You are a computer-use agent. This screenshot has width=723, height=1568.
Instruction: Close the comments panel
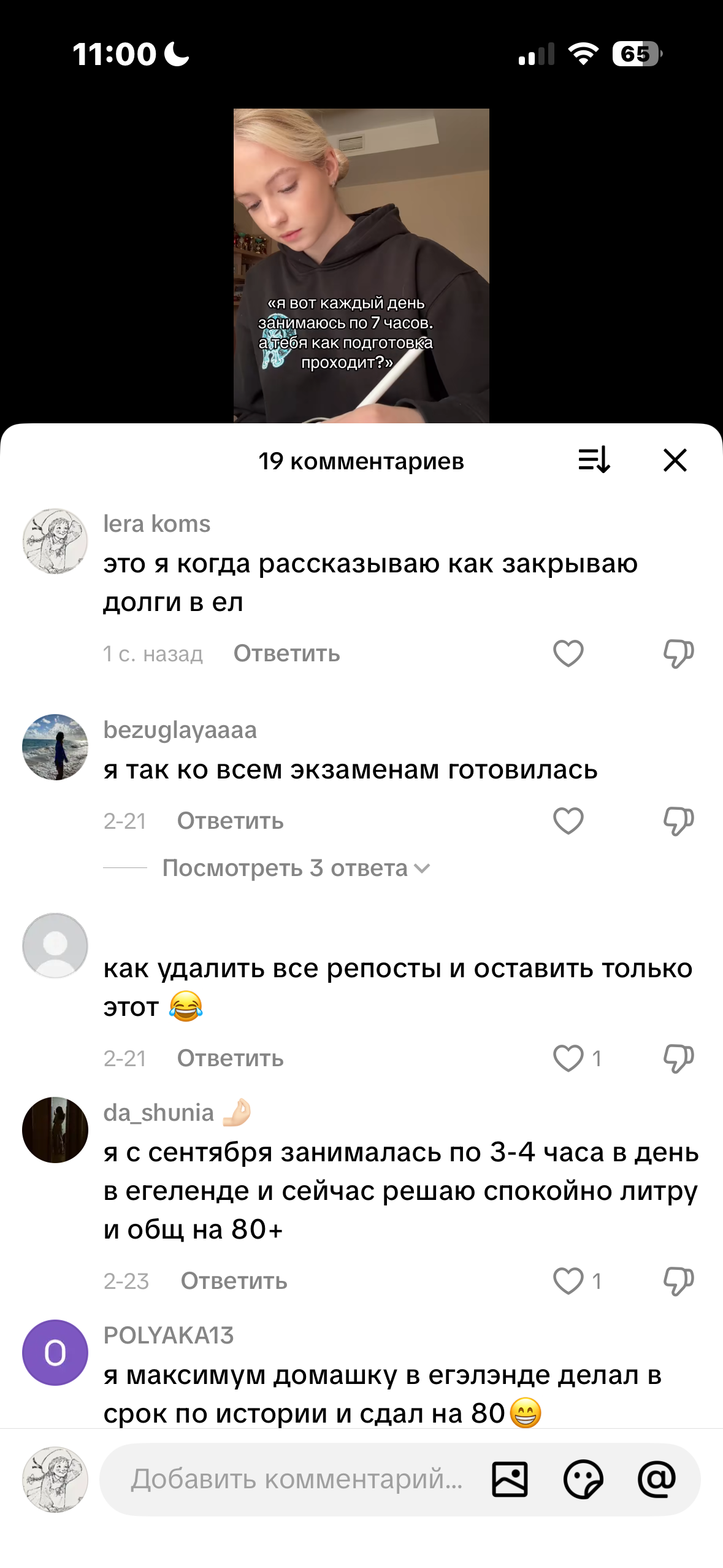tap(675, 460)
